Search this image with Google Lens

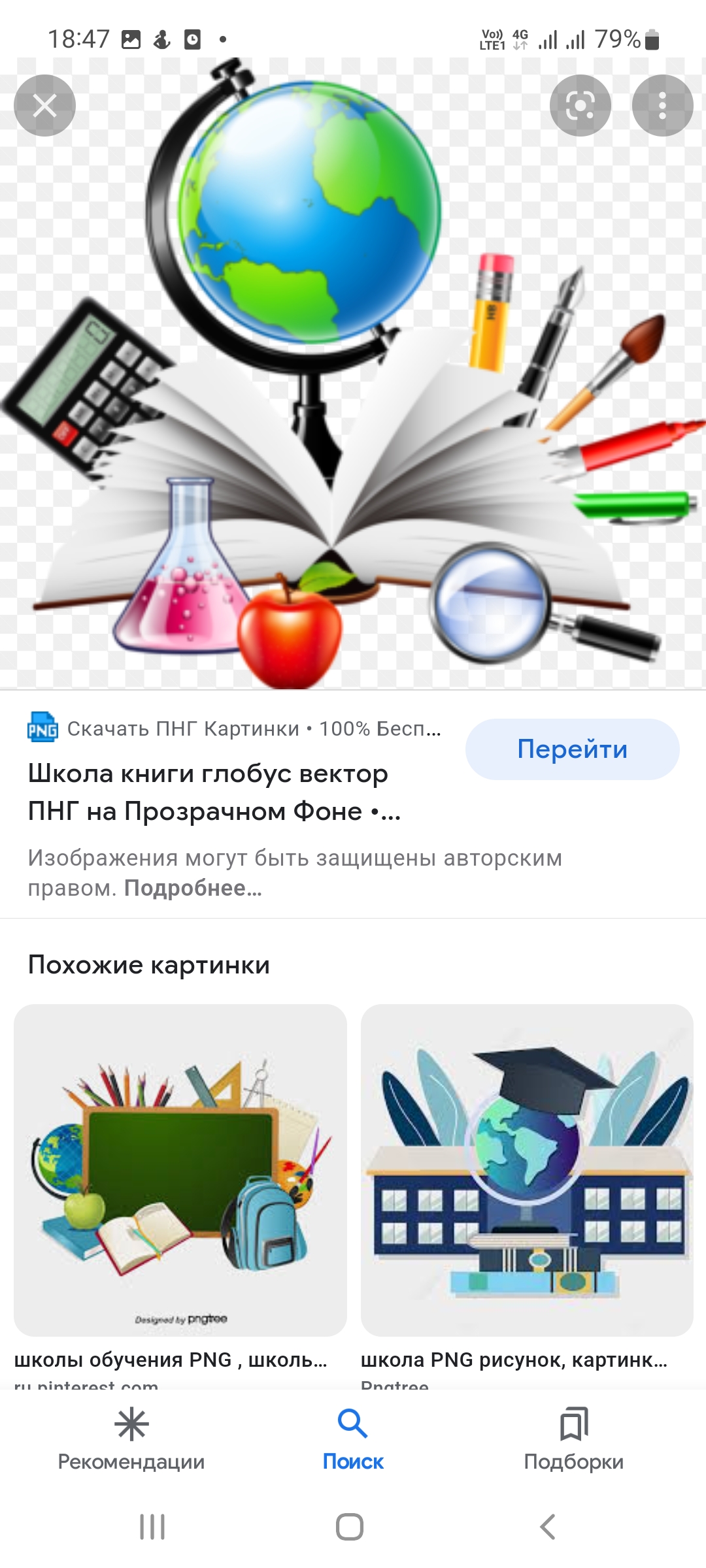580,105
